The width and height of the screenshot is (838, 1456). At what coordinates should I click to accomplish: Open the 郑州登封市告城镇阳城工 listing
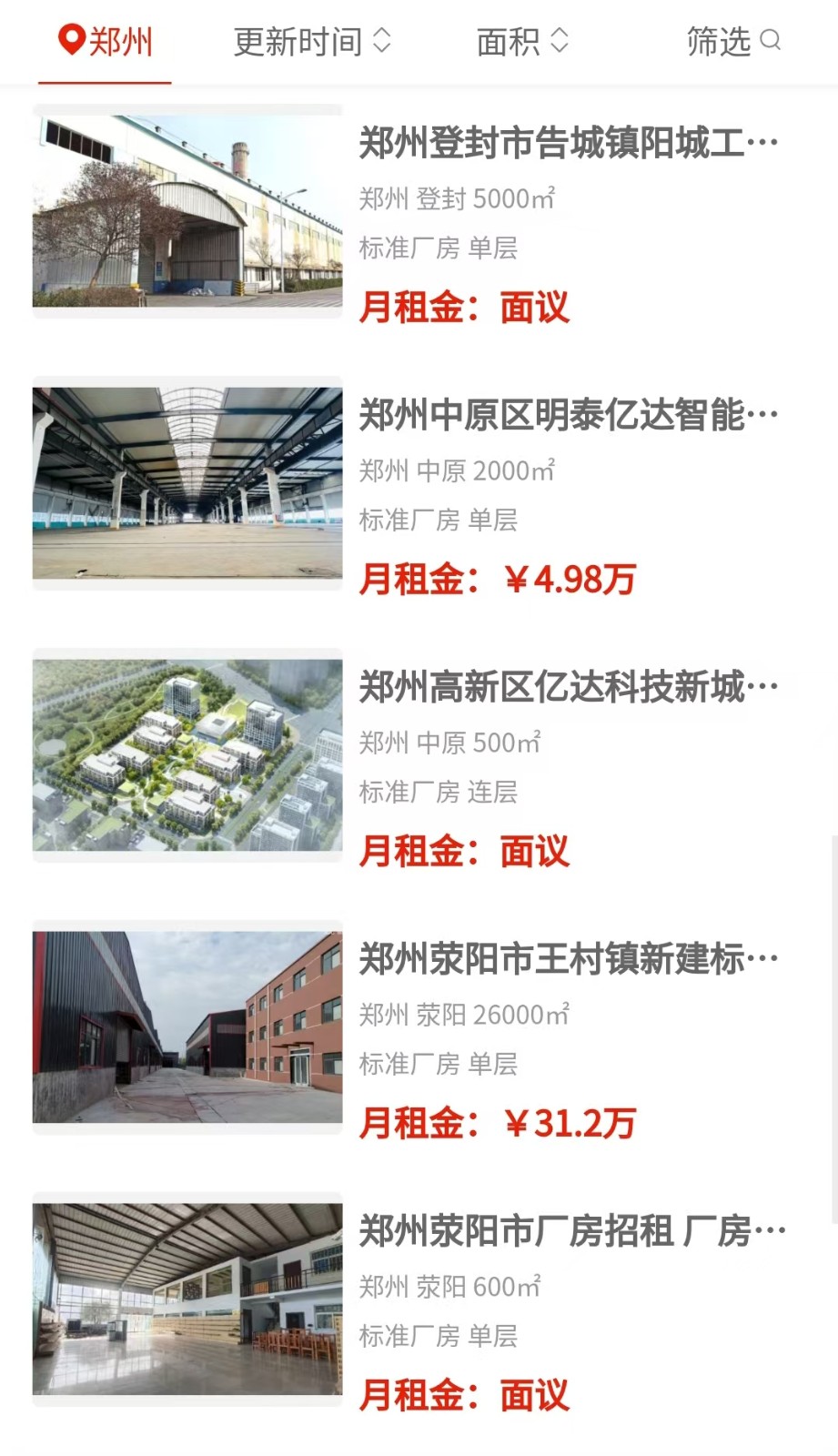(x=568, y=143)
